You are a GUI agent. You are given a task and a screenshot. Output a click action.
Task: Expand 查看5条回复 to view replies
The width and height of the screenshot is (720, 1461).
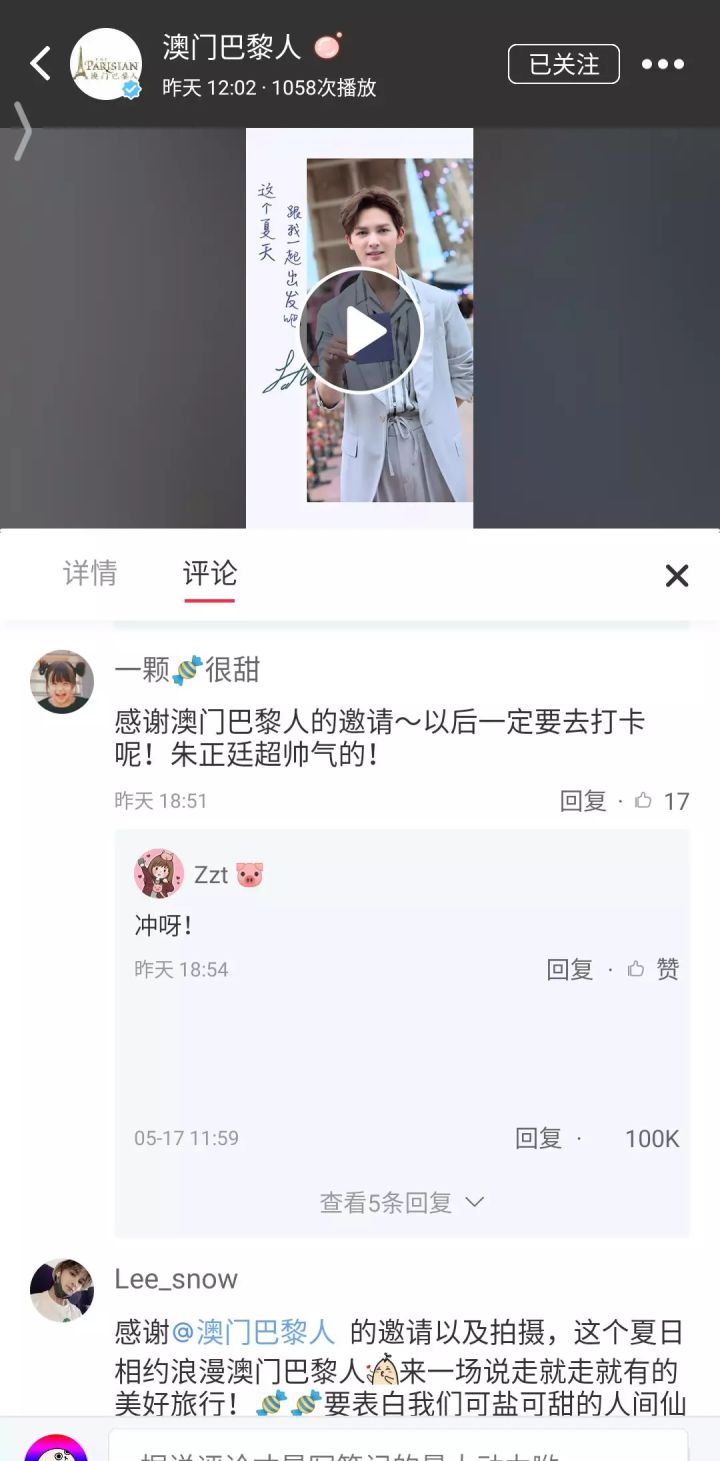coord(389,1203)
